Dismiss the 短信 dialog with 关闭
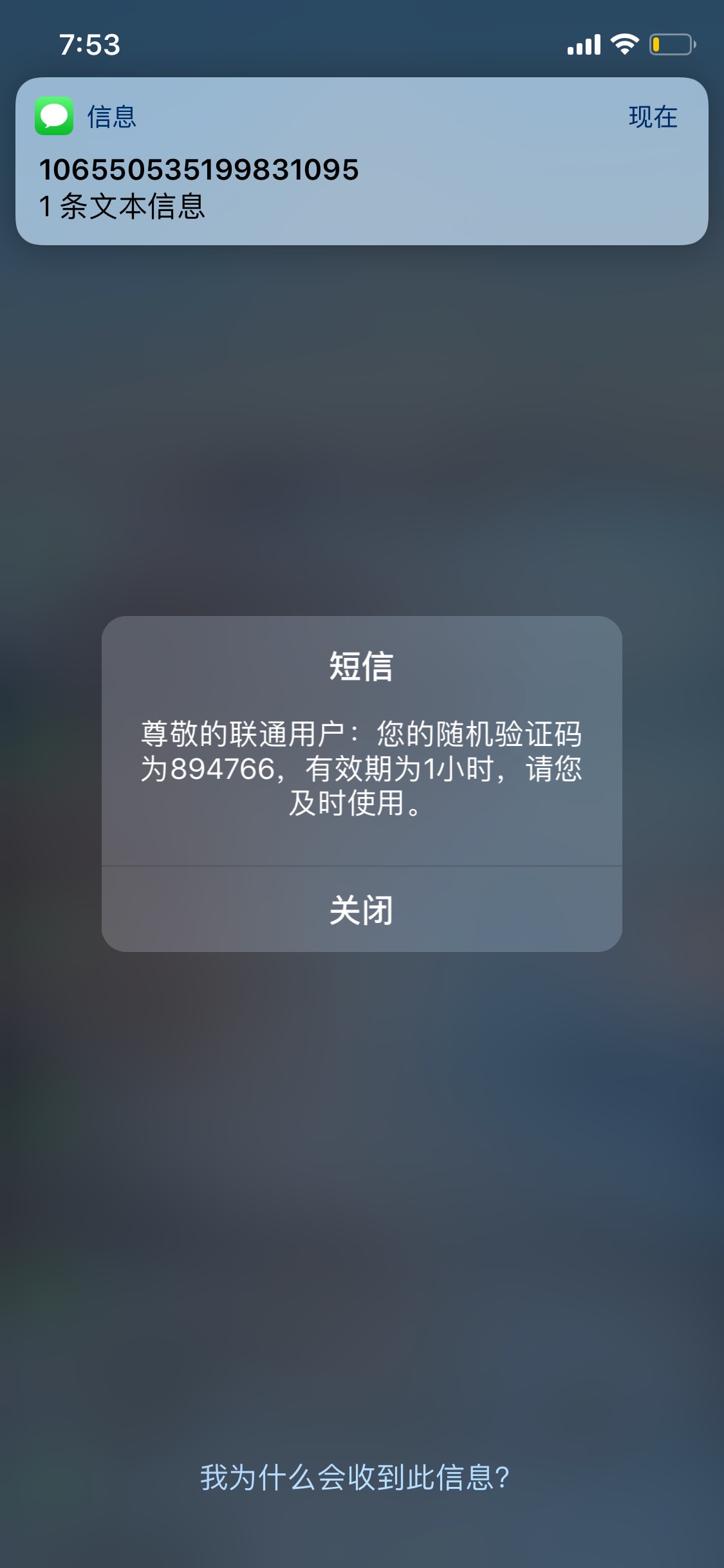Image resolution: width=724 pixels, height=1568 pixels. [362, 910]
